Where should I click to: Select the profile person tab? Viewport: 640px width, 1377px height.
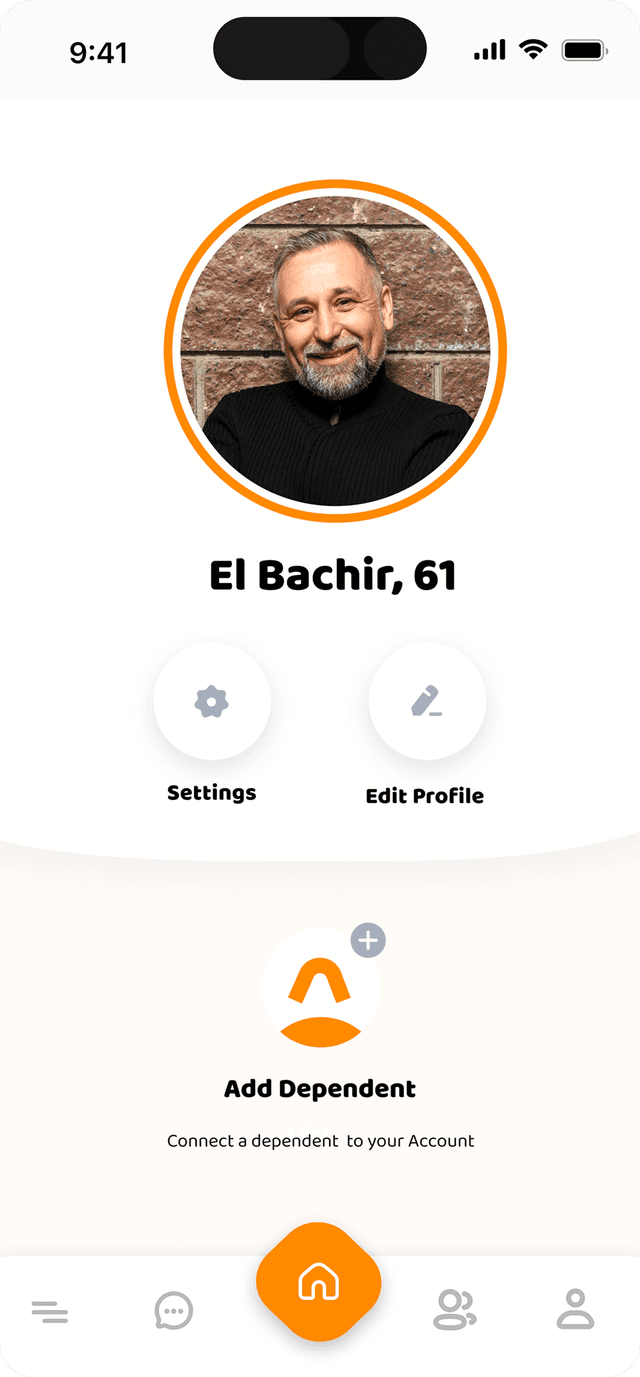(x=575, y=1309)
